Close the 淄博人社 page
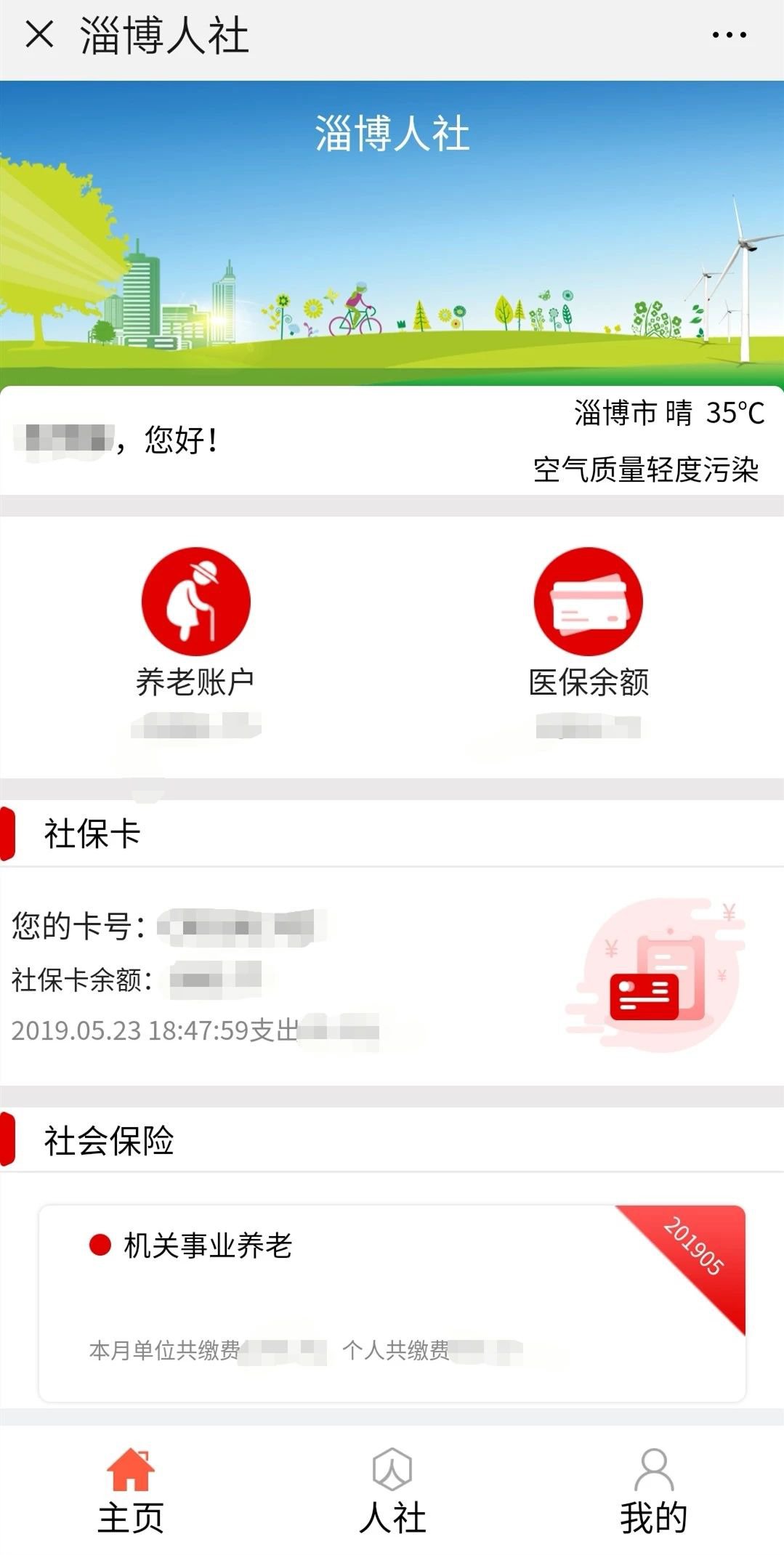 (x=39, y=34)
